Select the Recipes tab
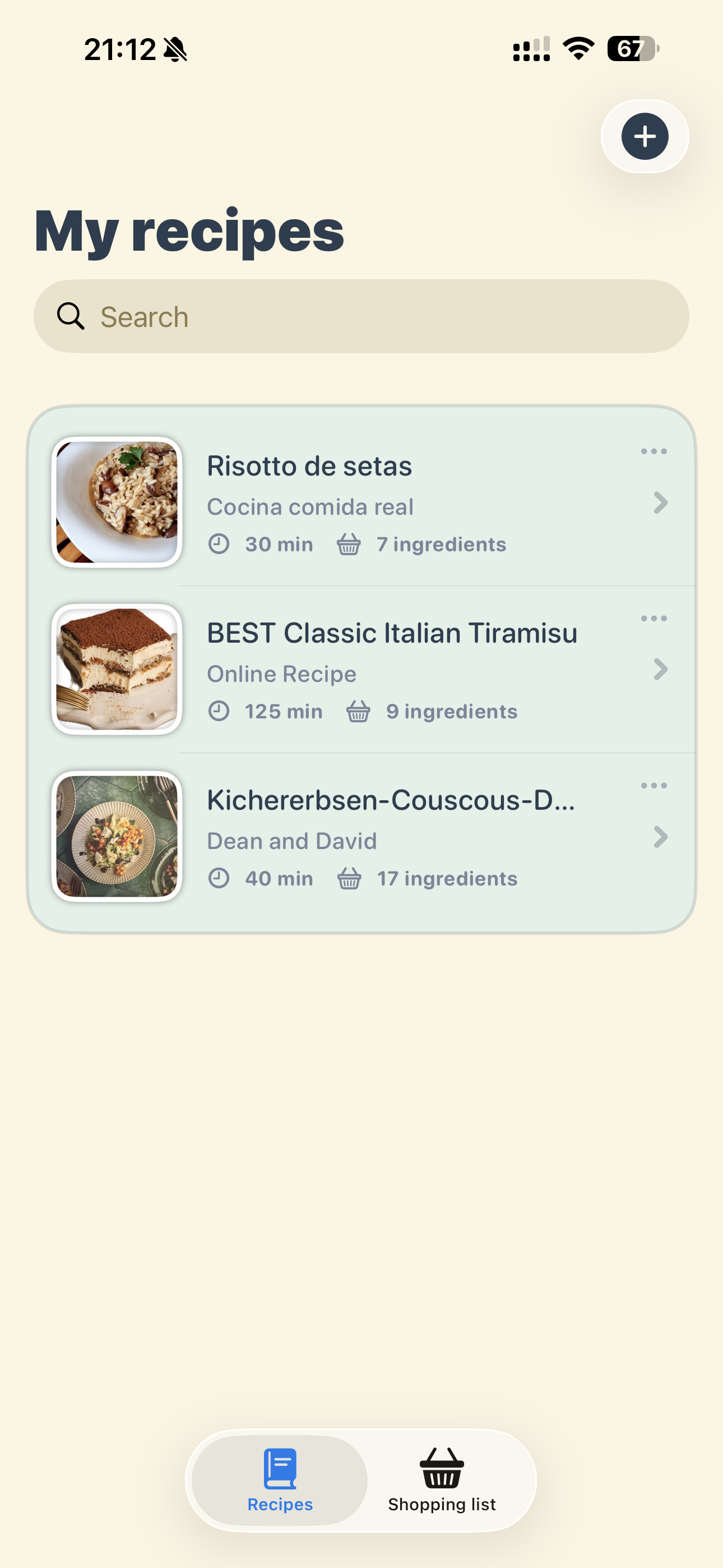Screen dimensions: 723x1568 coord(280,1479)
